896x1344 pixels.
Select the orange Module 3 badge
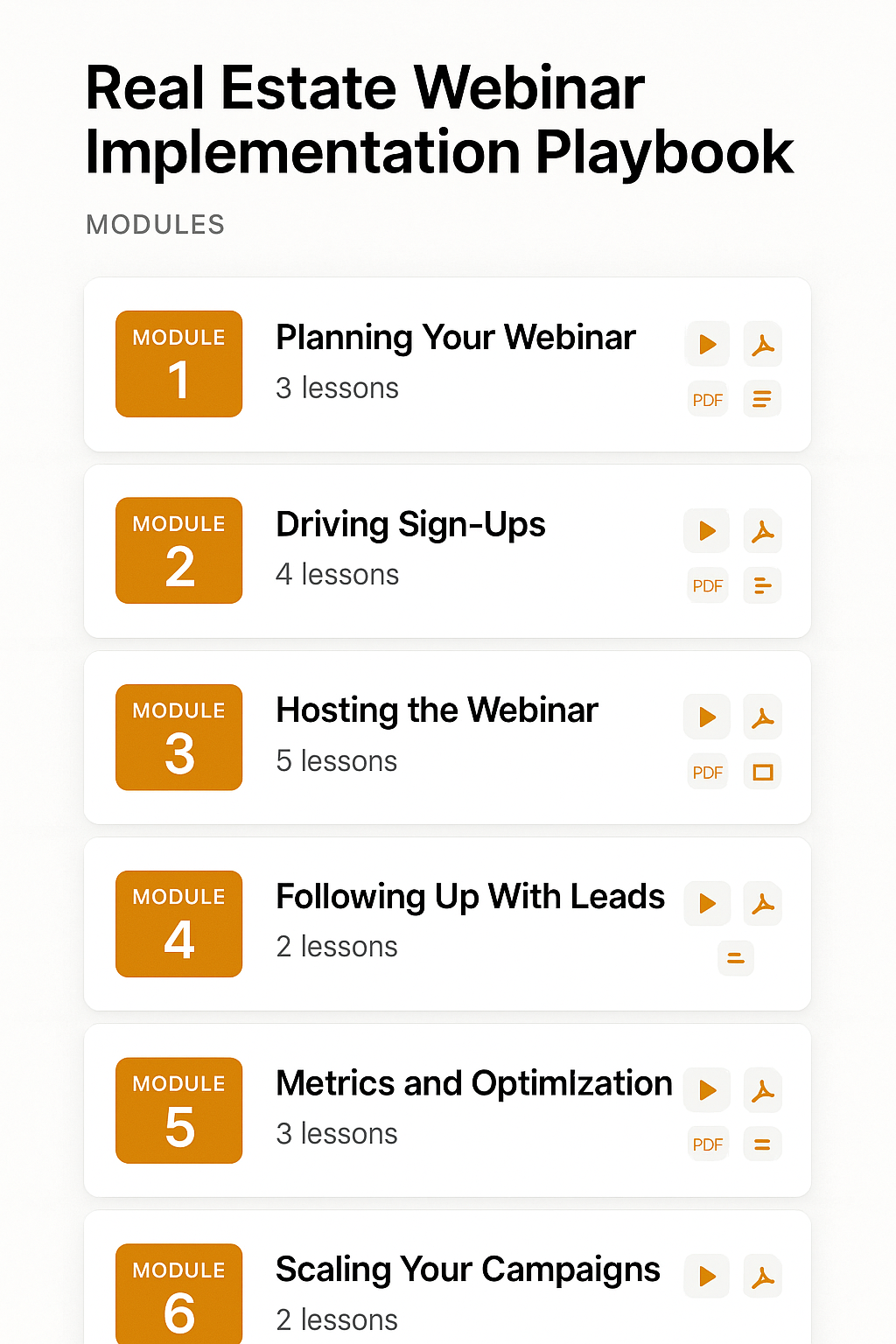178,737
